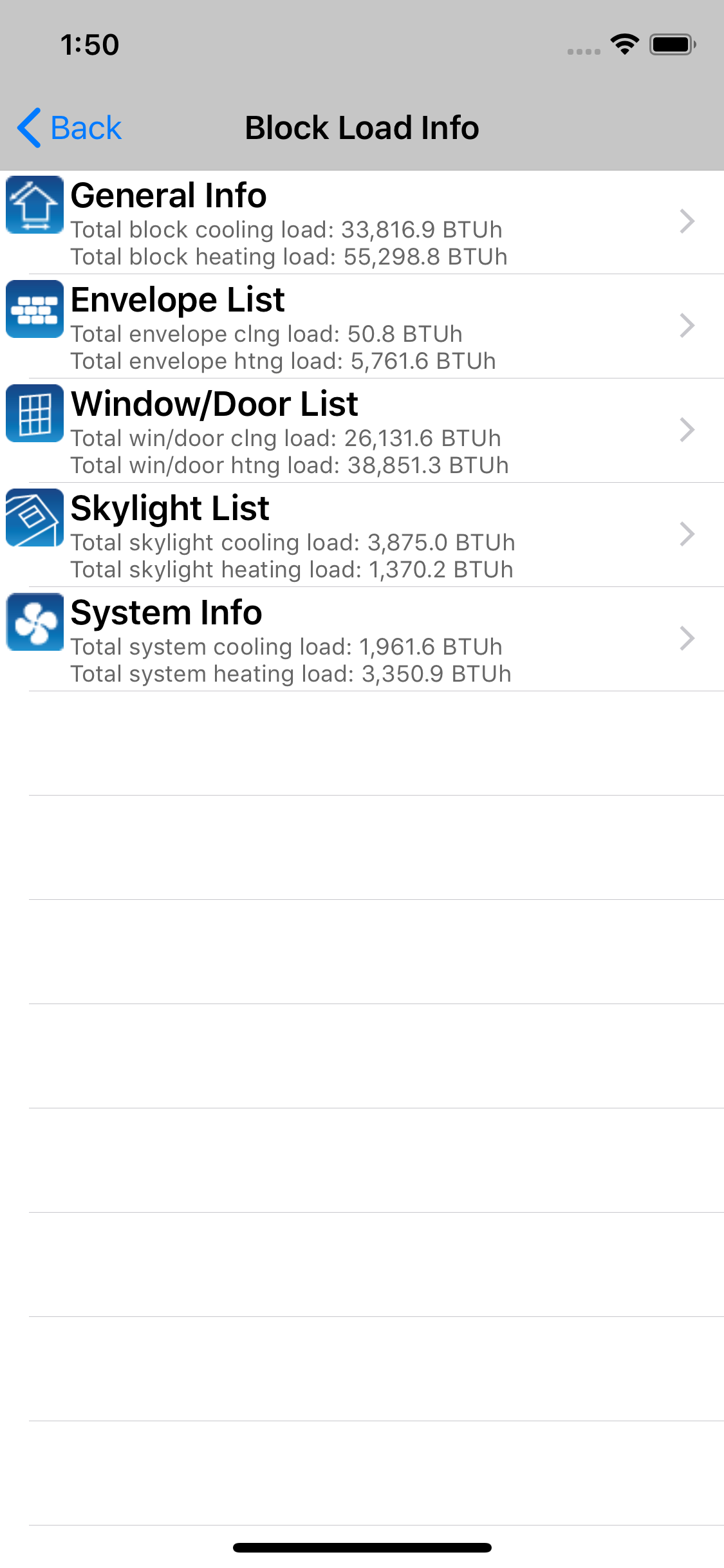The width and height of the screenshot is (724, 1568).
Task: Tap the System Info fan icon
Action: click(x=34, y=622)
